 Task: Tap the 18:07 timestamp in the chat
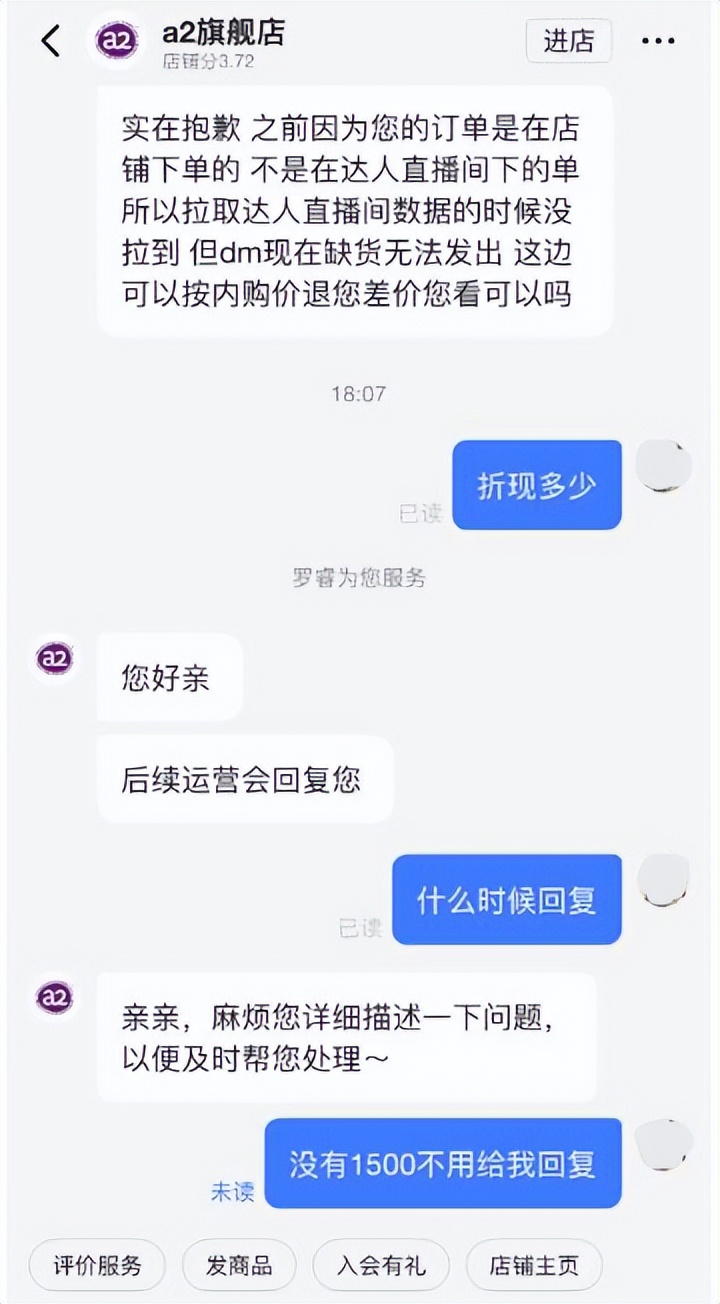(358, 394)
